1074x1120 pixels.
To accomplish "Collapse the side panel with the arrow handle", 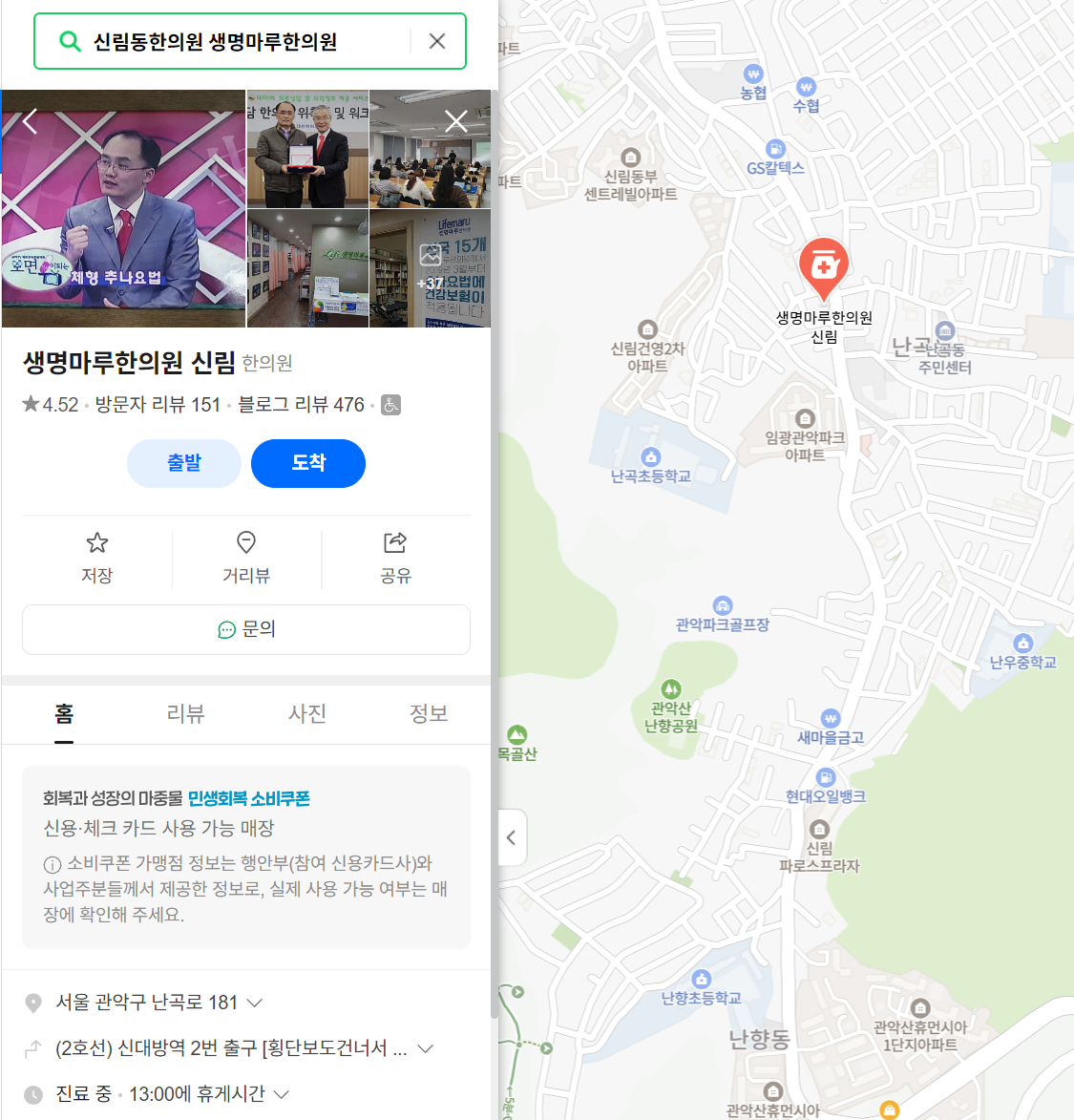I will (512, 837).
